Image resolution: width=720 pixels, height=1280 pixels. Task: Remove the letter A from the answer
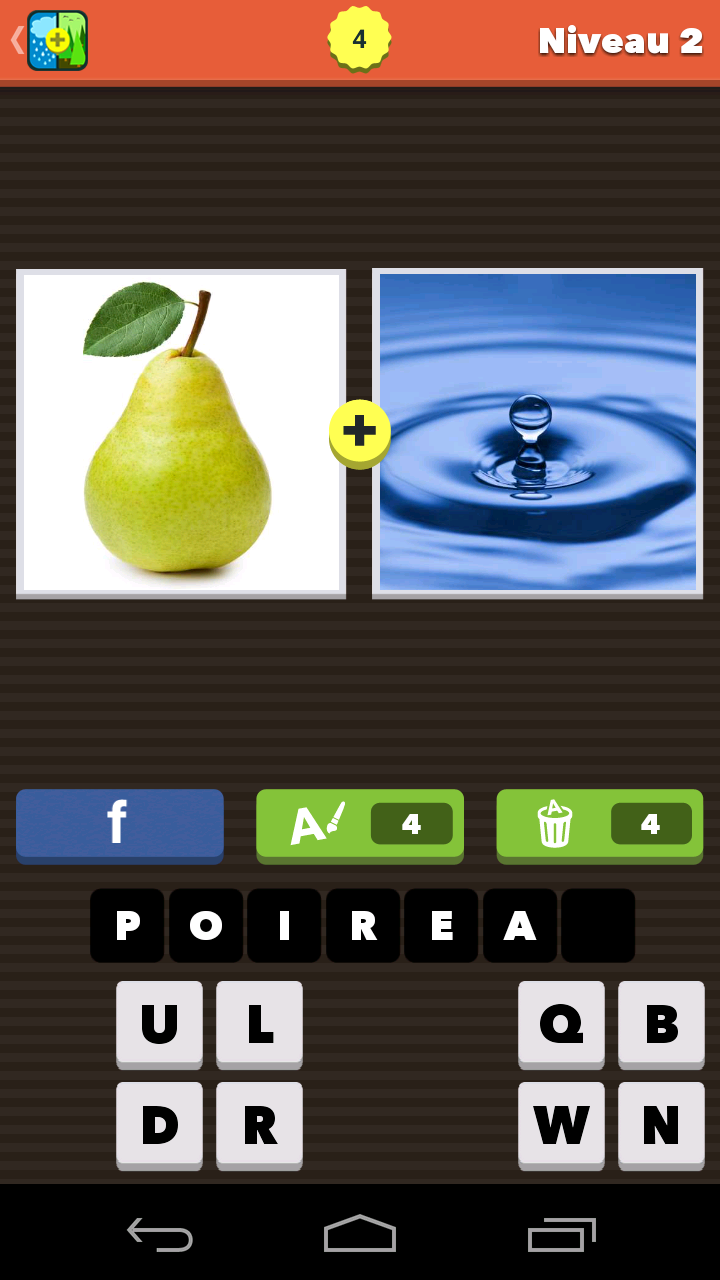pyautogui.click(x=520, y=926)
